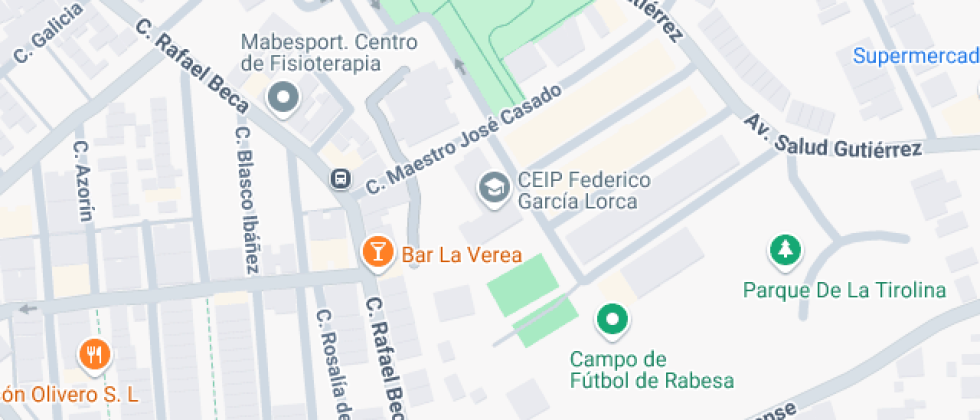The width and height of the screenshot is (980, 420).
Task: Open the Bar La Verea map pin
Action: (378, 253)
